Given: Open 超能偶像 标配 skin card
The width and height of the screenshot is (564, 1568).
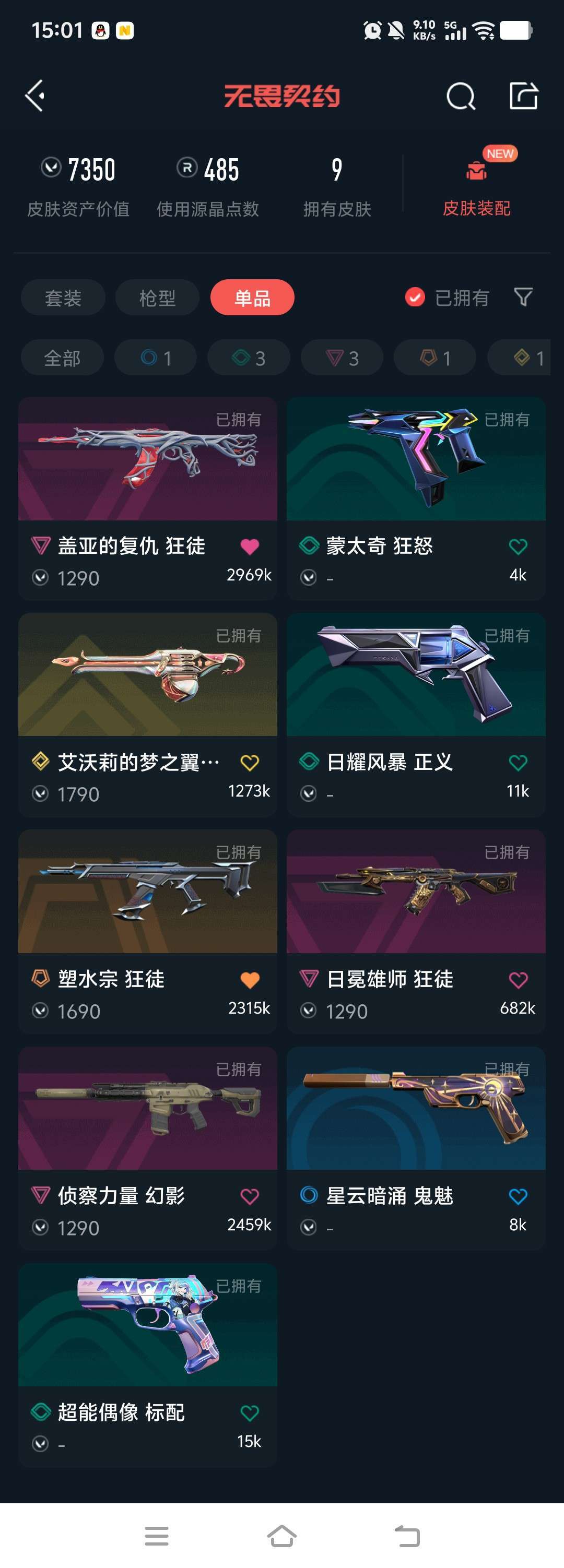Looking at the screenshot, I should pos(147,1327).
